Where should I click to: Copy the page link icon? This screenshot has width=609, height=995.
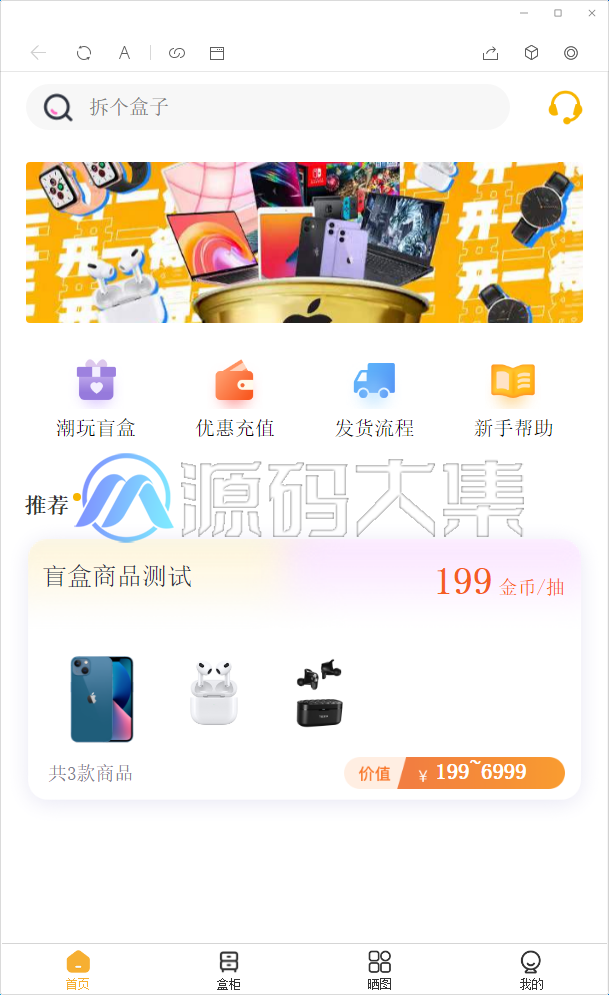pos(177,53)
